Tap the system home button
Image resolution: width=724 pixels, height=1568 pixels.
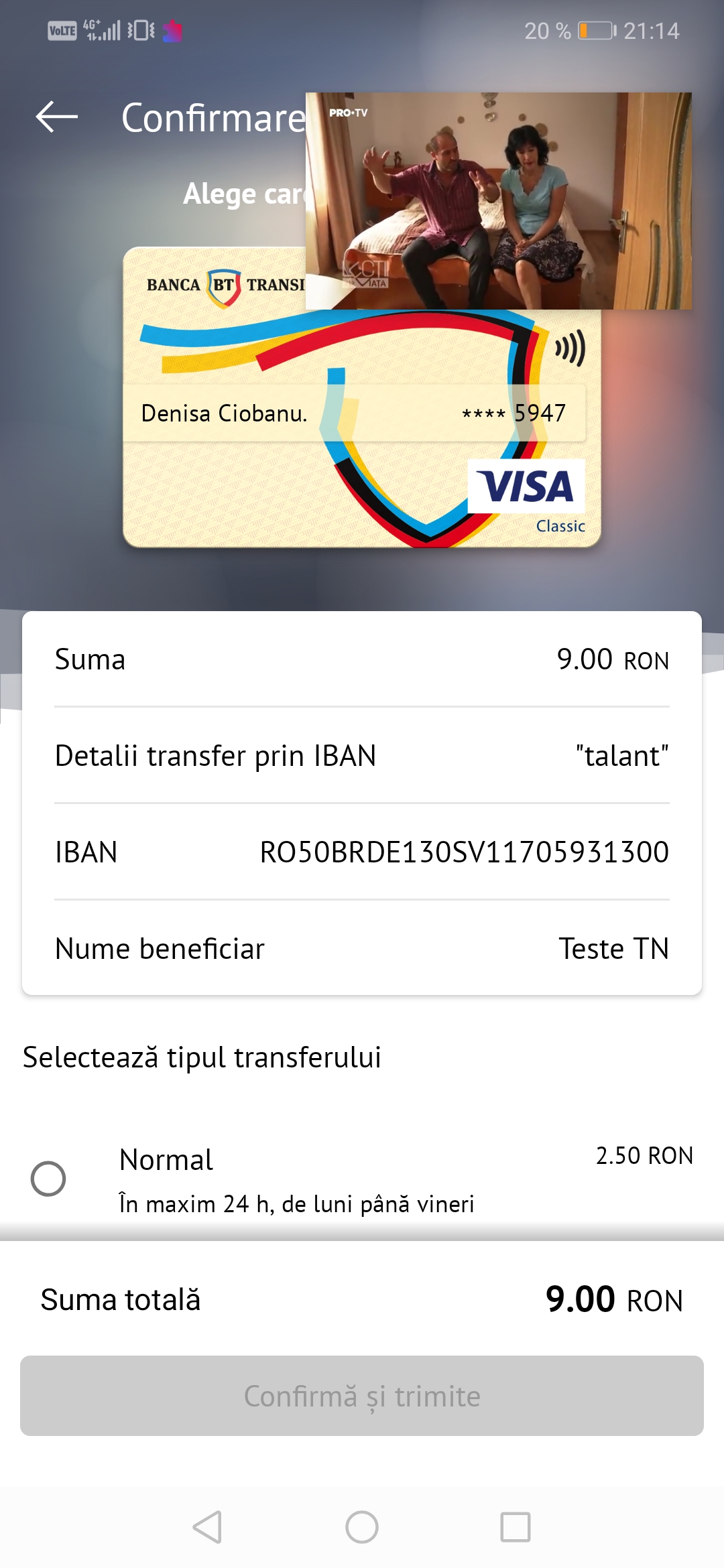pos(362,1527)
